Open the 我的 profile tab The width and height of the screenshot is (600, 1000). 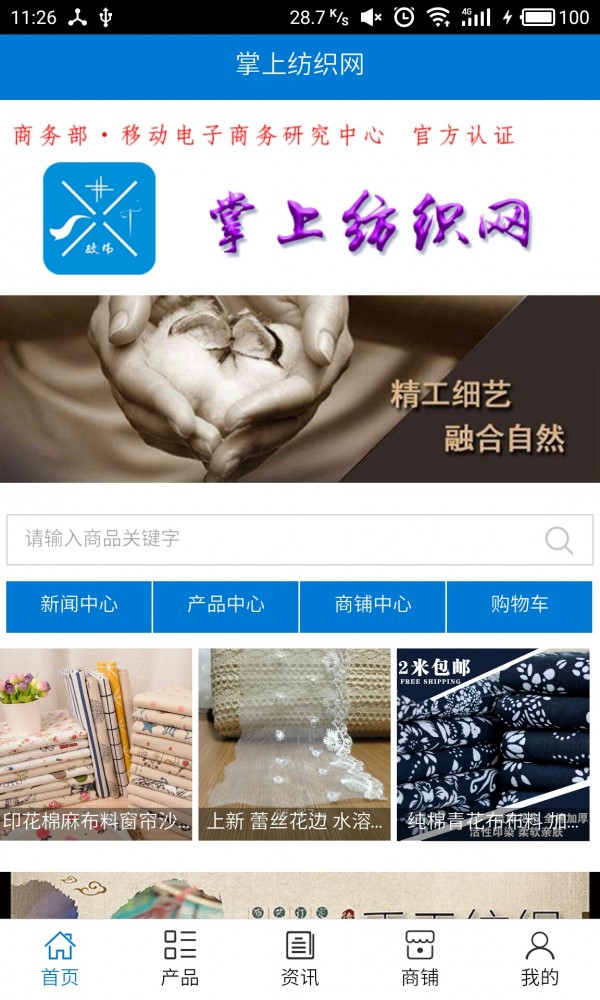click(x=540, y=958)
